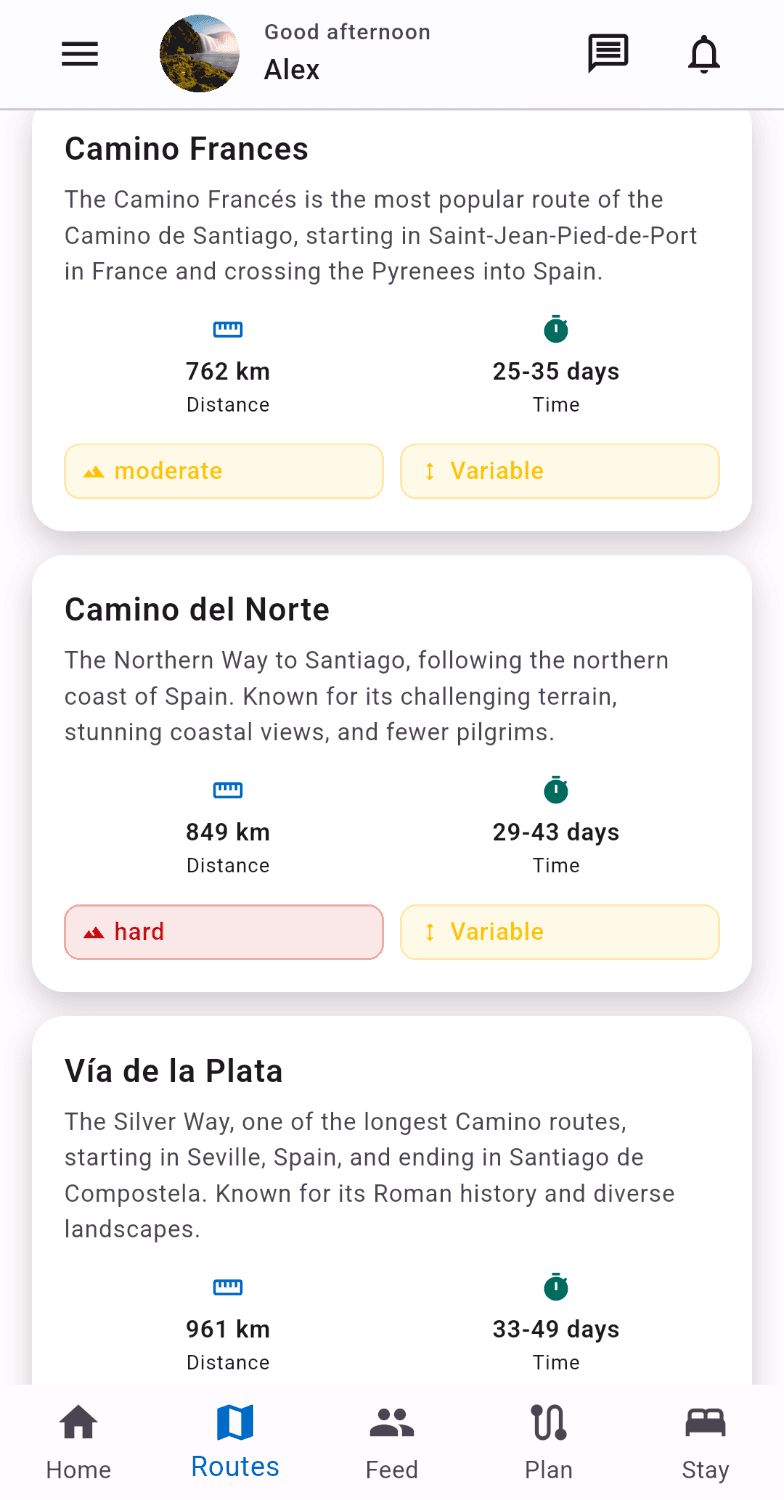Open the notifications bell
The width and height of the screenshot is (784, 1500).
coord(704,54)
